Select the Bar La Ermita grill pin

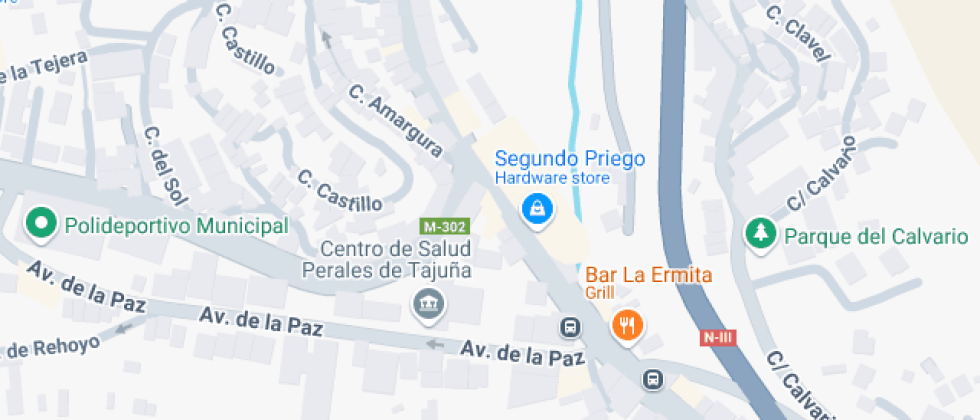tap(627, 323)
